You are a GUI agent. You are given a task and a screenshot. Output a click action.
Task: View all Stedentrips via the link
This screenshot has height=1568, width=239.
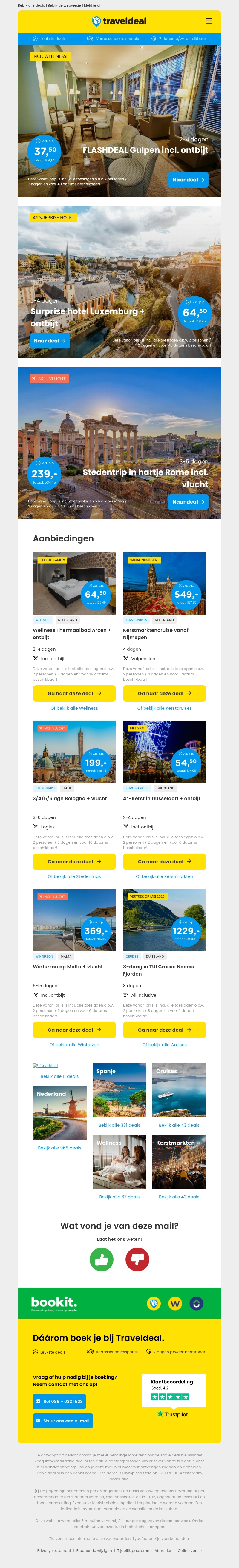coord(74,876)
